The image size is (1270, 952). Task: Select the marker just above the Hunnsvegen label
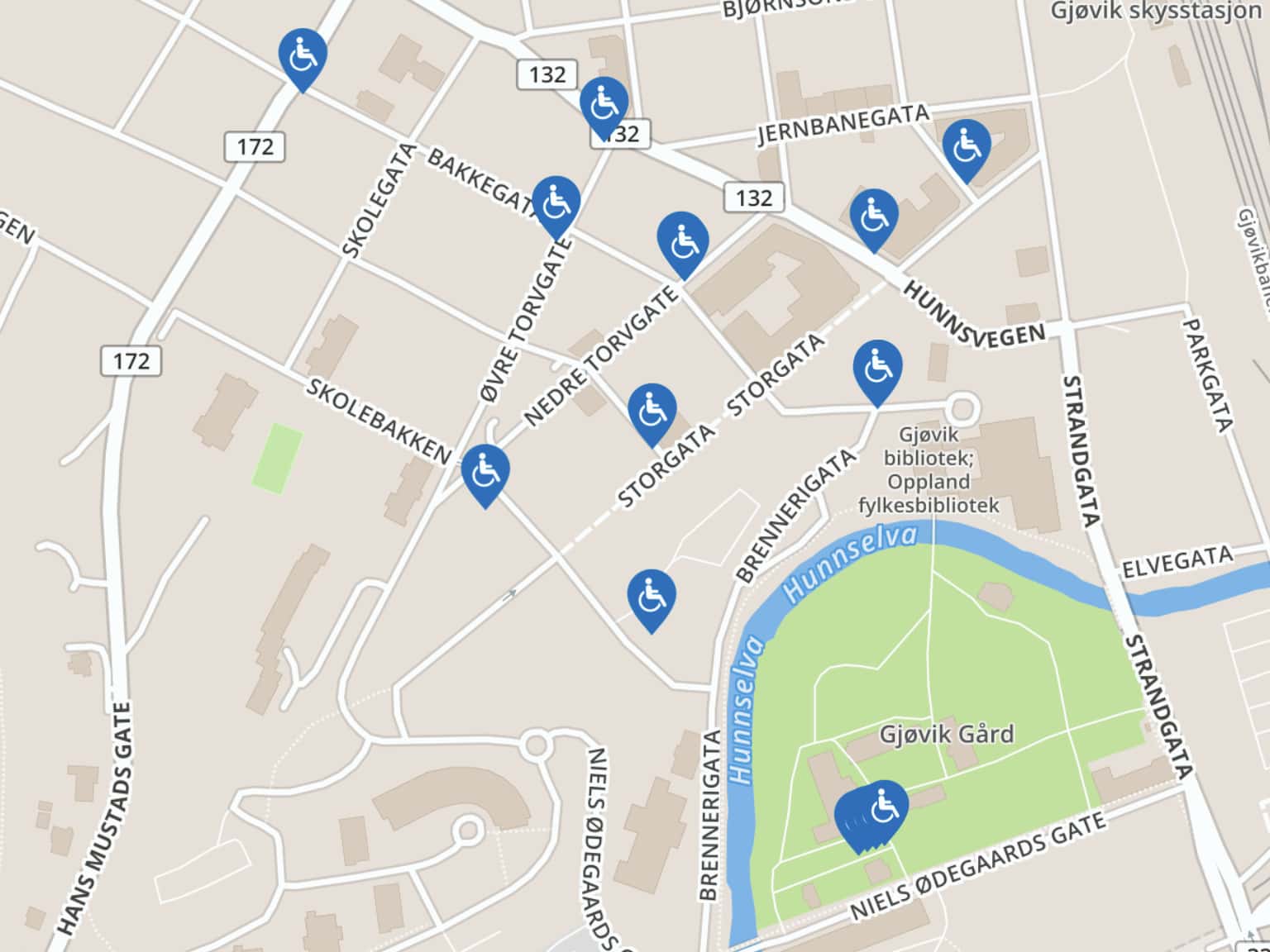coord(874,217)
